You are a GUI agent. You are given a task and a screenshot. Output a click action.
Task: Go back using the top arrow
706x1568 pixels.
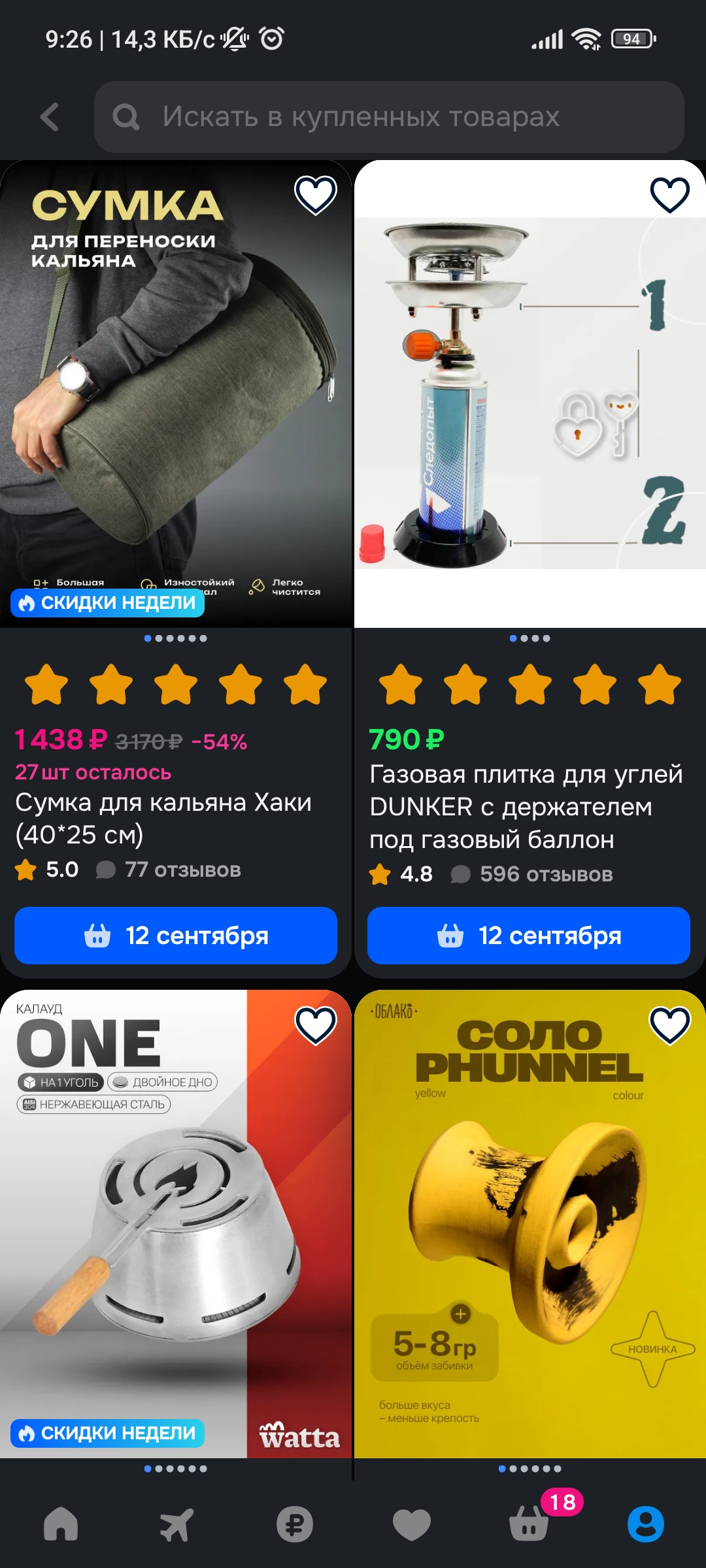(x=50, y=117)
